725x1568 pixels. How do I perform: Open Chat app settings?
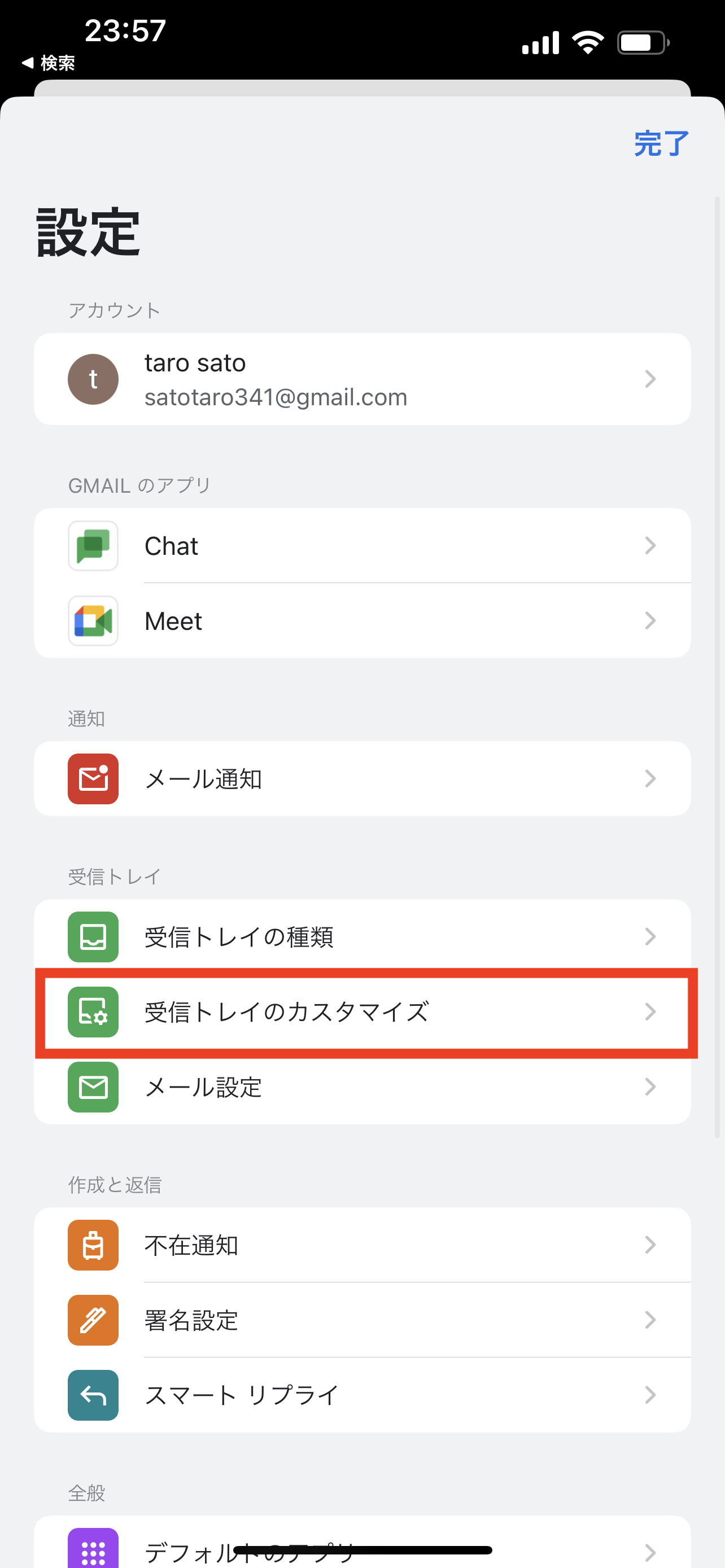point(362,545)
